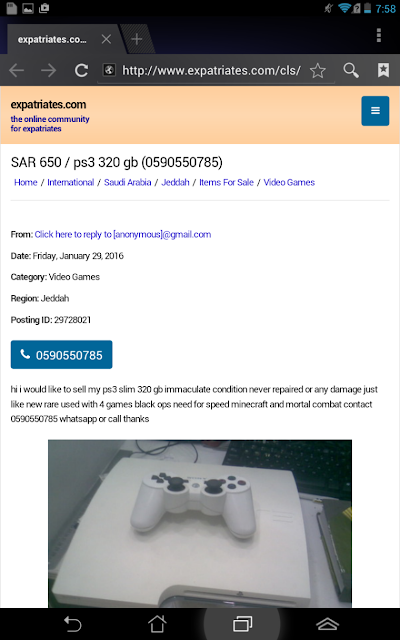Screen dimensions: 400x640
Task: Open the Jeddah breadcrumb link
Action: point(175,182)
